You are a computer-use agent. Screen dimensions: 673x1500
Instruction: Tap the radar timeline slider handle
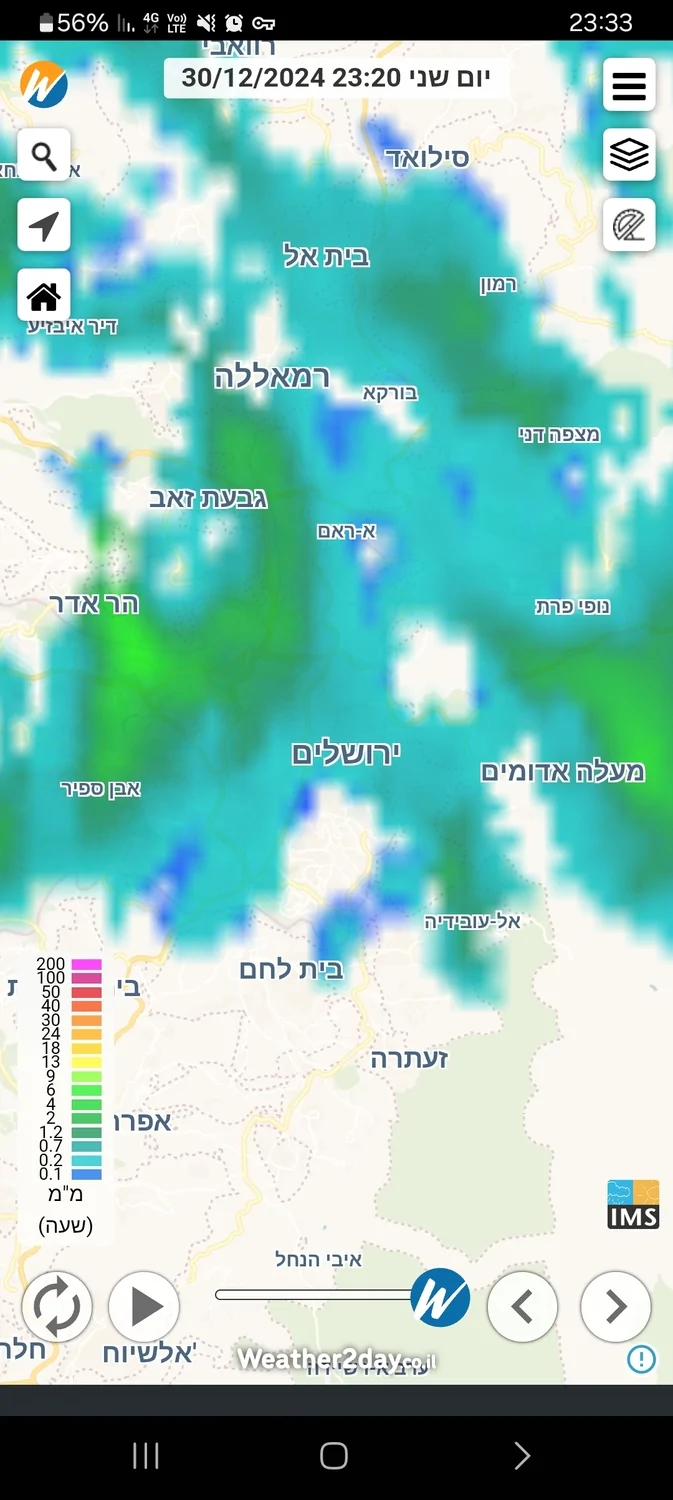coord(440,1297)
